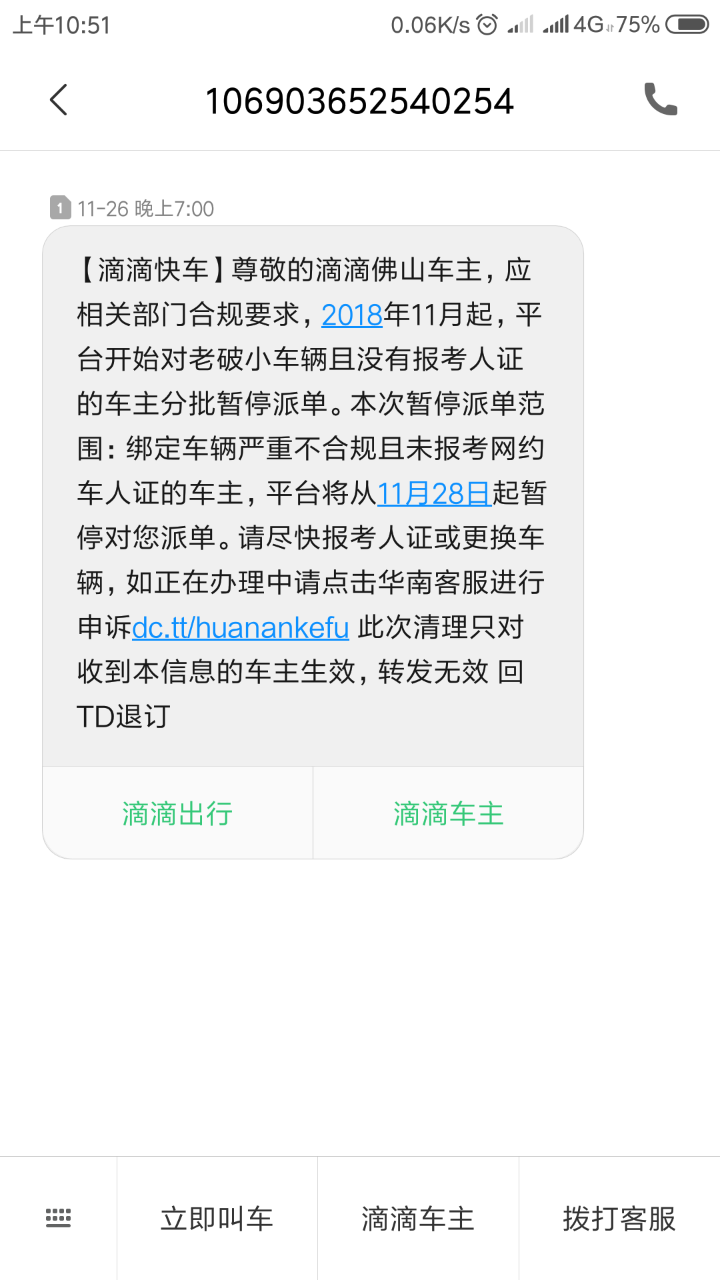Select 拨打客服 to call customer service

pos(619,1218)
